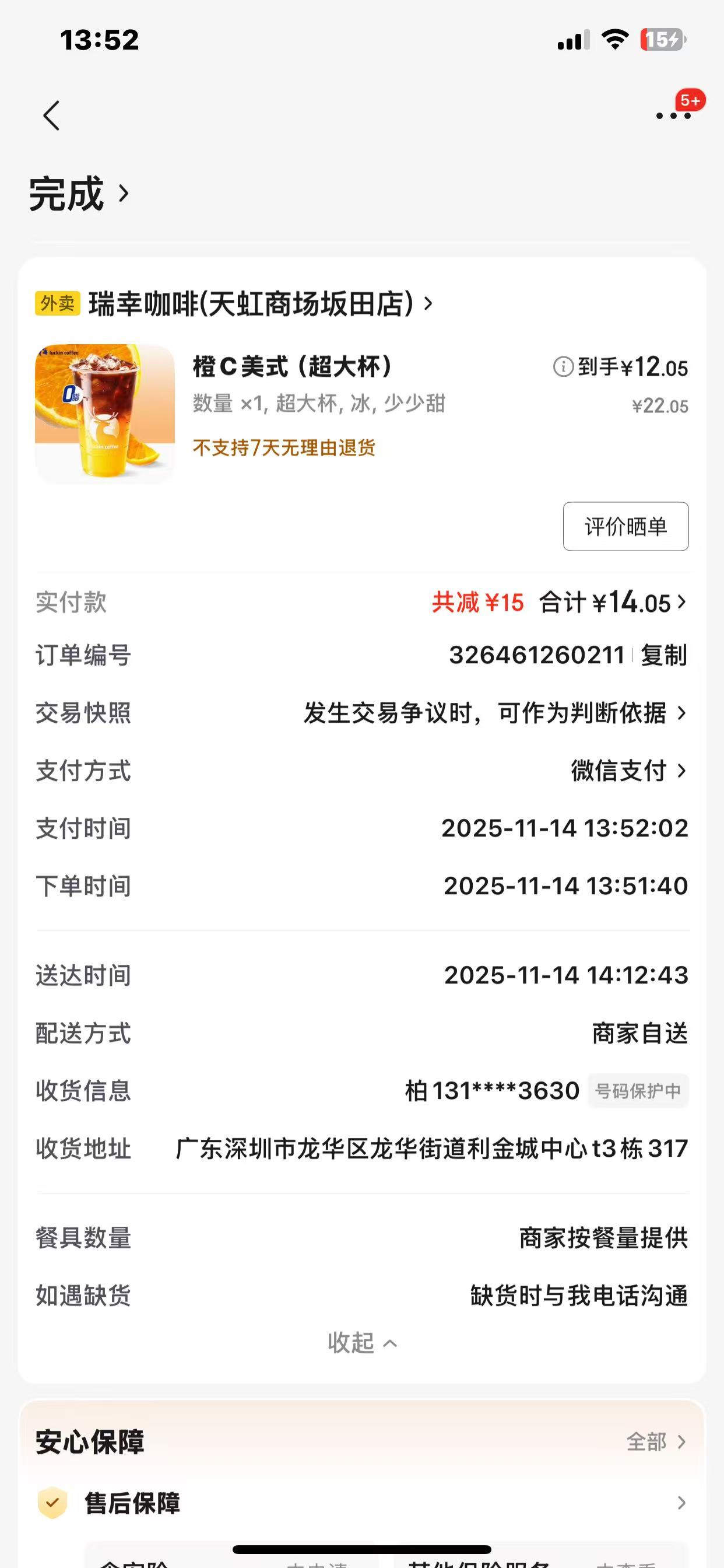The height and width of the screenshot is (1568, 724).
Task: Open the 瑞幸咖啡(天虹商场坂田店) store page
Action: click(x=262, y=304)
